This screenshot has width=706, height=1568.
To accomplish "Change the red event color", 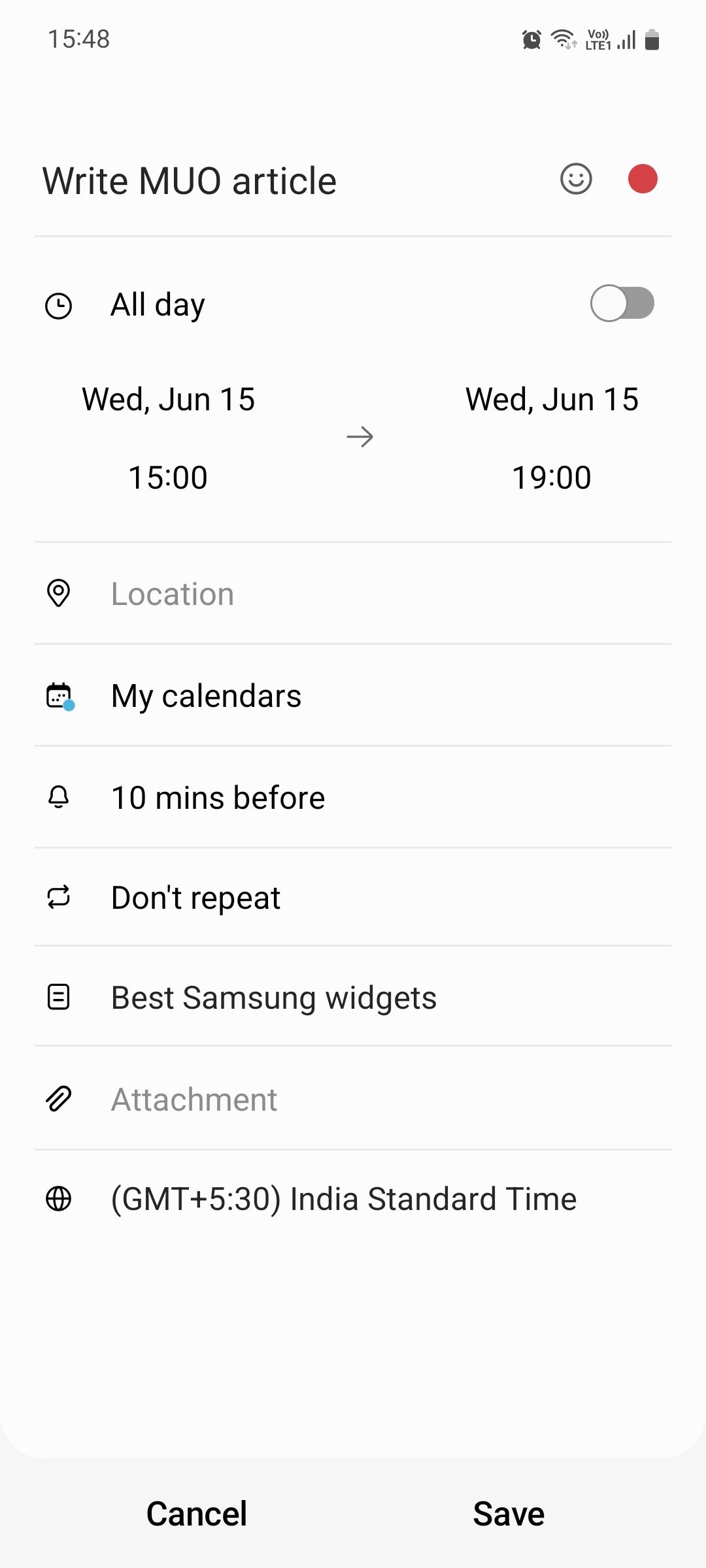I will tap(642, 178).
